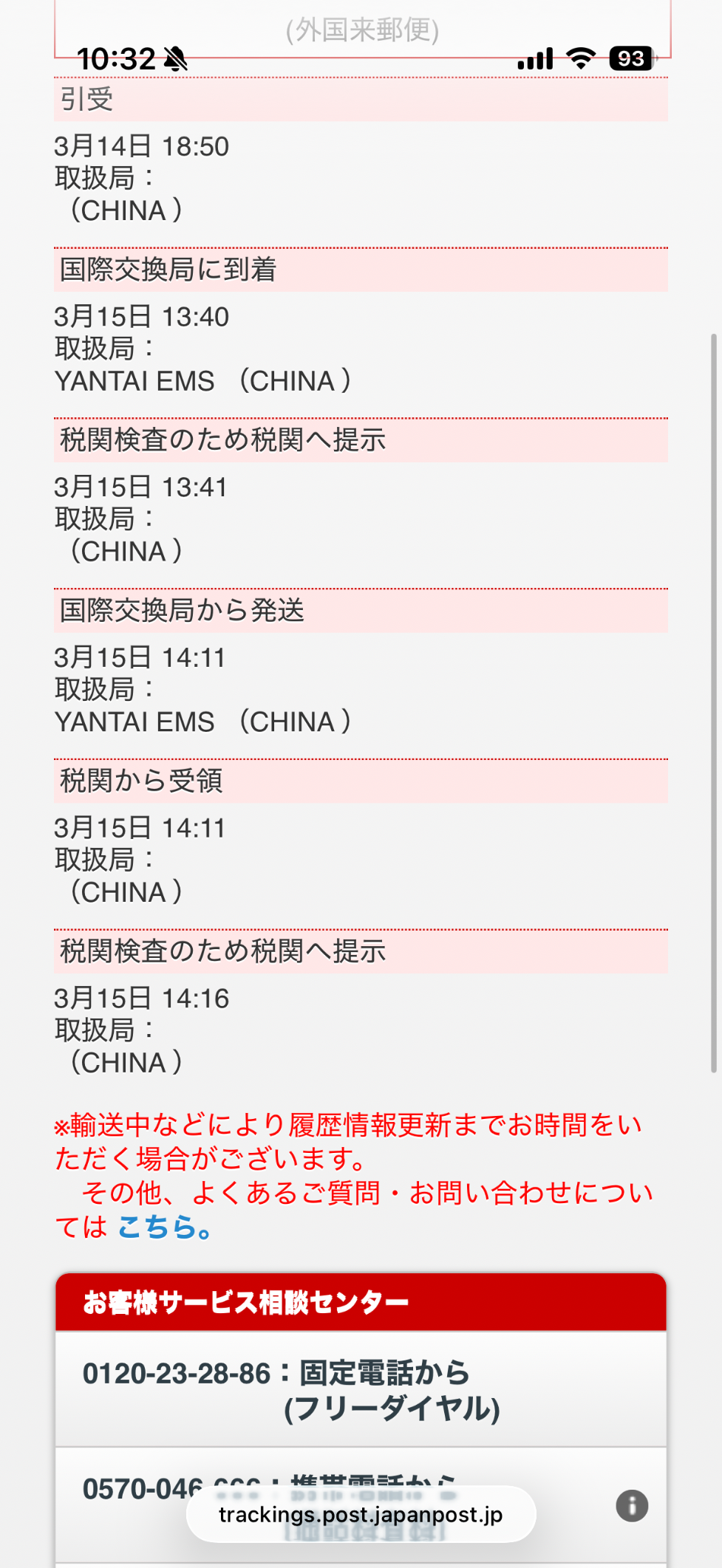Tap the trackings.post.japanpost.jp address bar

361,1515
